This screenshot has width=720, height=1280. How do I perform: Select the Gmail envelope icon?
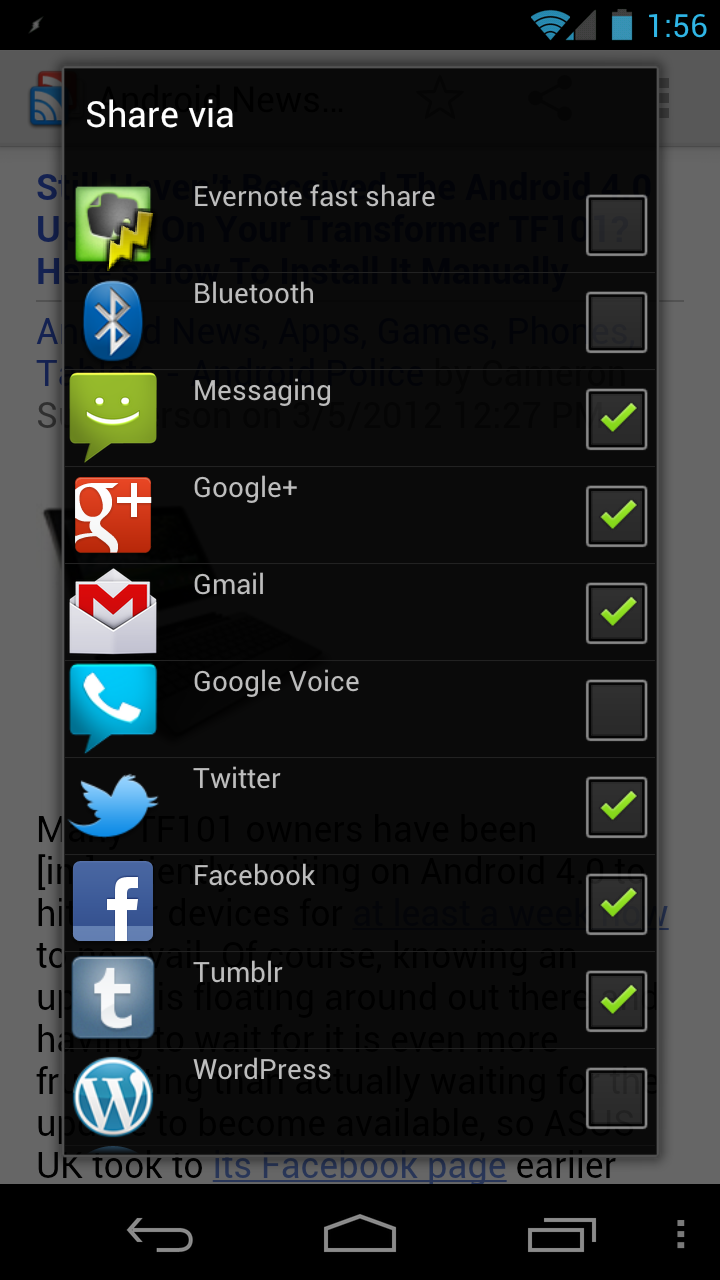112,612
